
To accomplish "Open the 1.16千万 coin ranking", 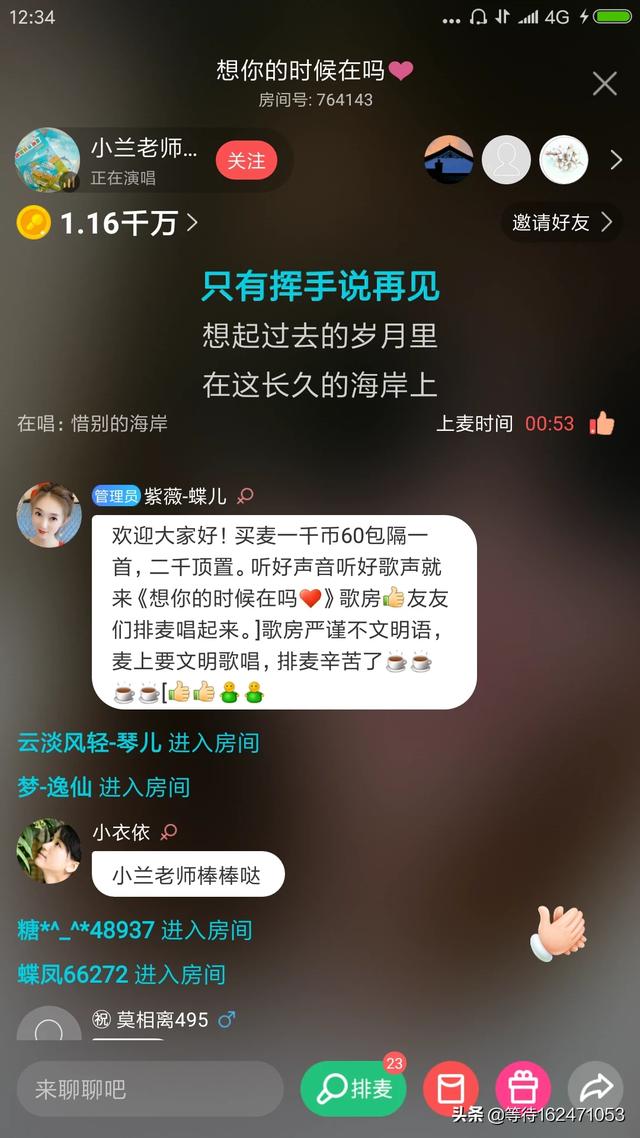I will [108, 223].
